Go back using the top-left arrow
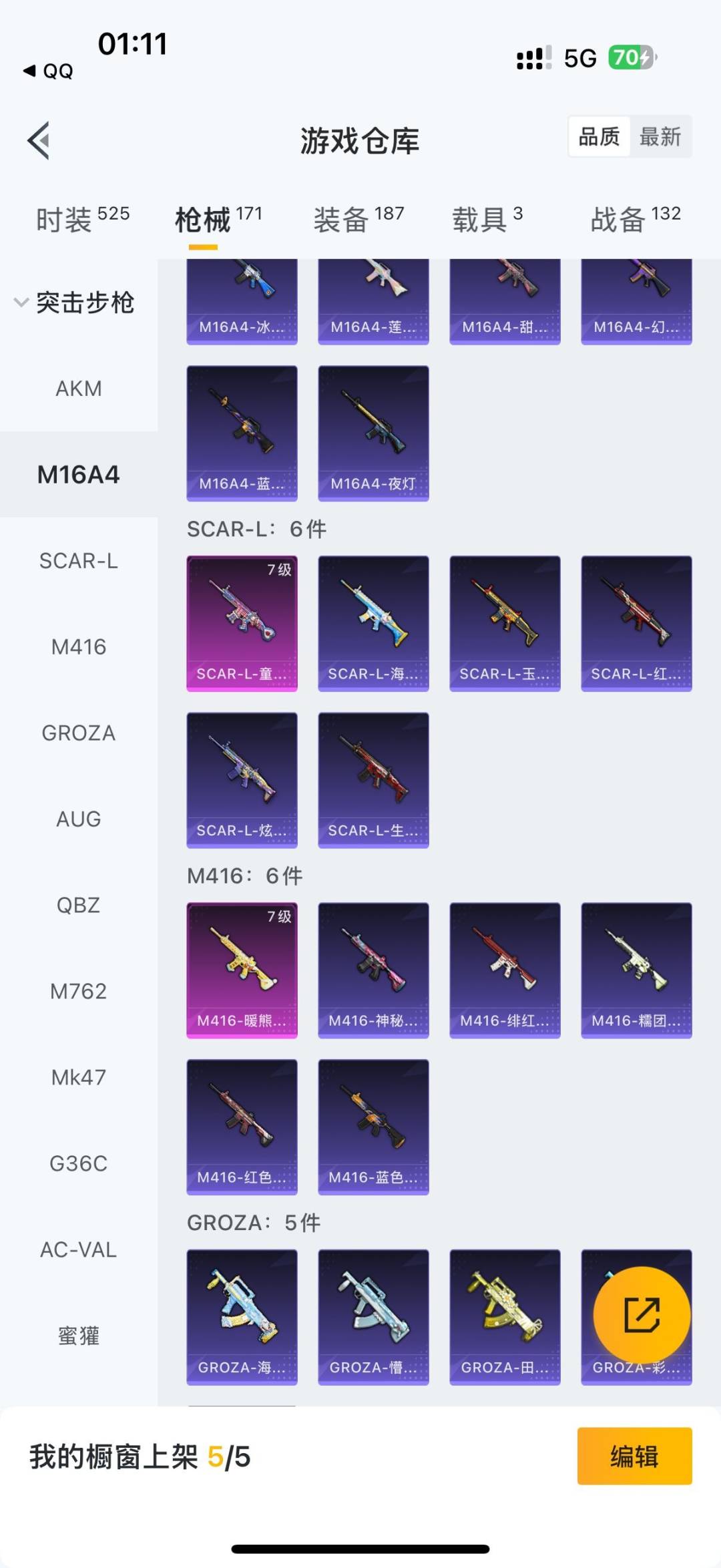The width and height of the screenshot is (721, 1568). (39, 140)
